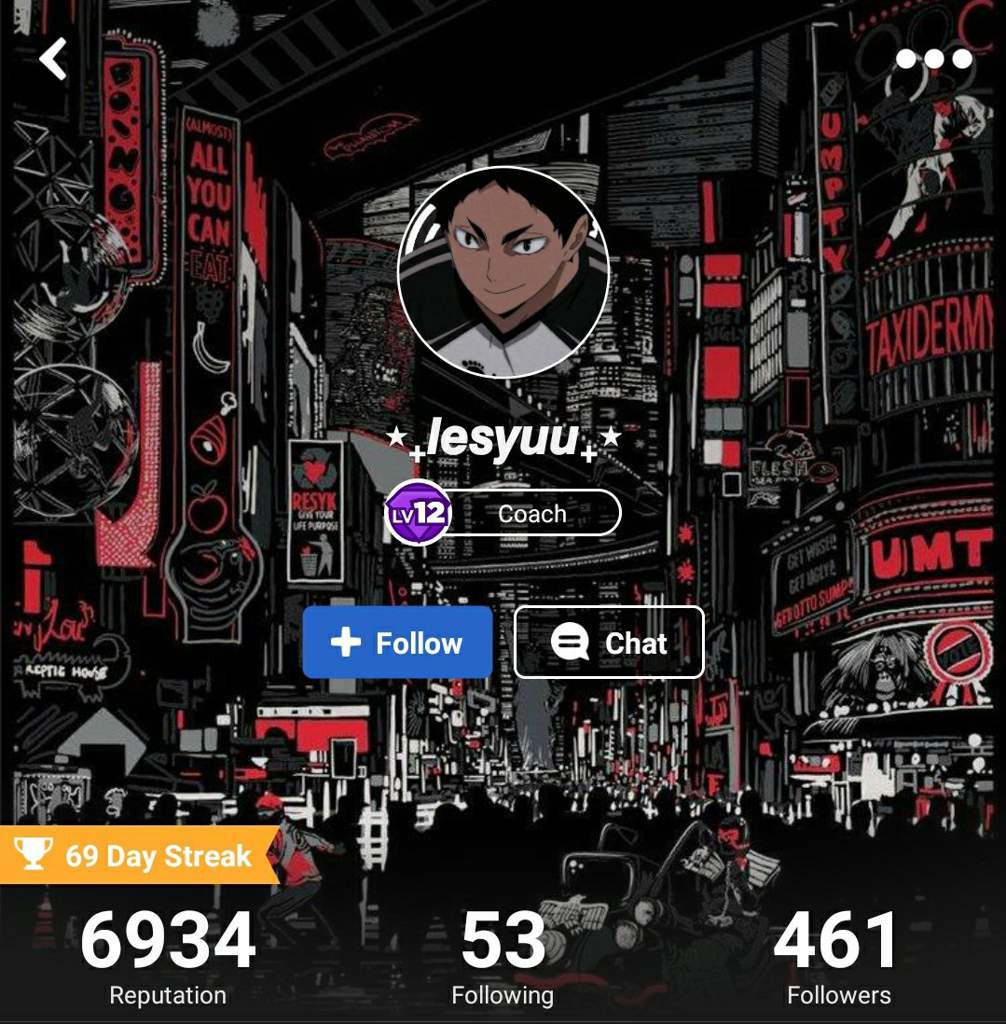The height and width of the screenshot is (1024, 1006).
Task: Go back using the top-left arrow
Action: pyautogui.click(x=52, y=59)
